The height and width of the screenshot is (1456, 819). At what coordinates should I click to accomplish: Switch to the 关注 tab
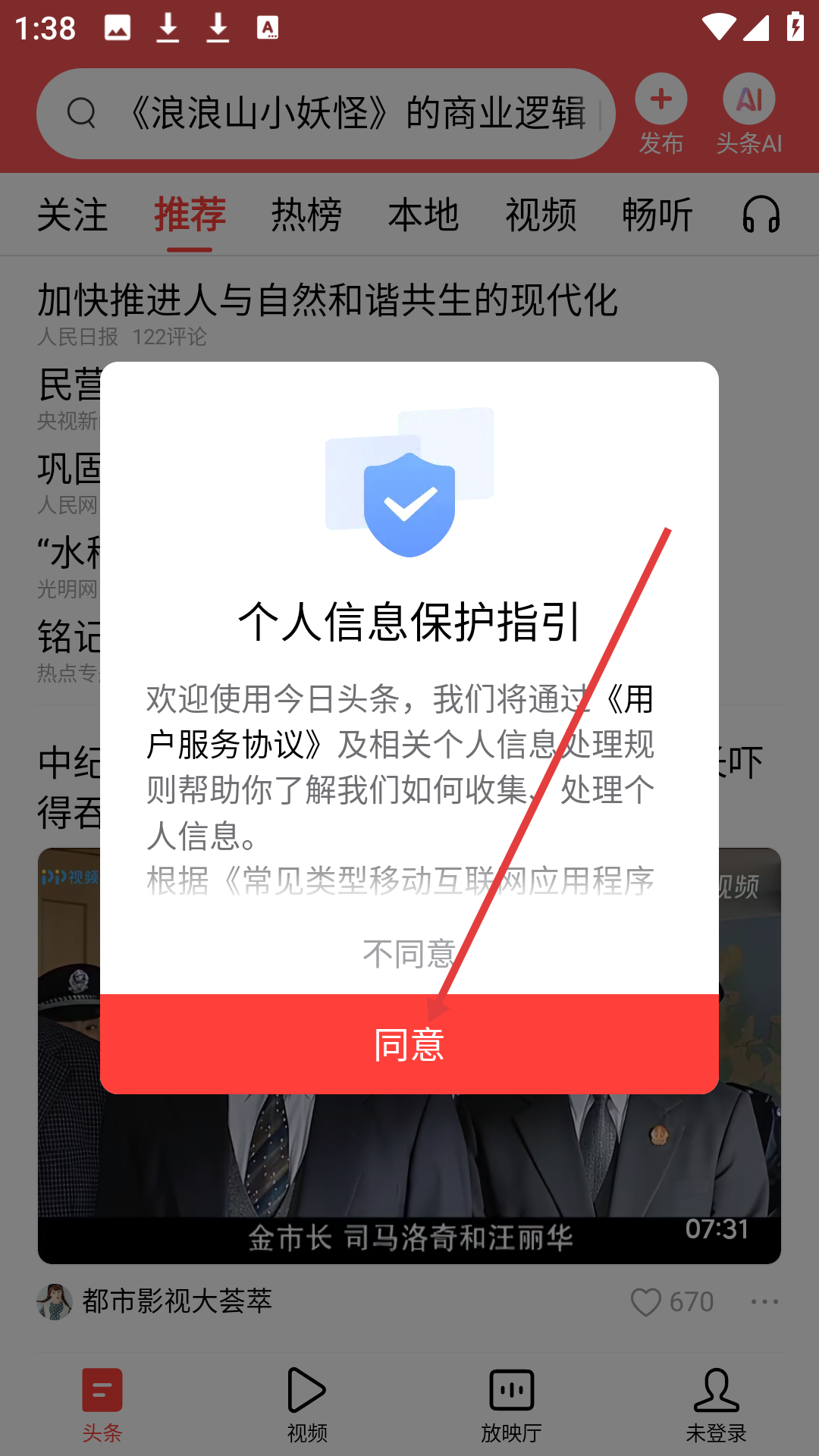[x=73, y=215]
